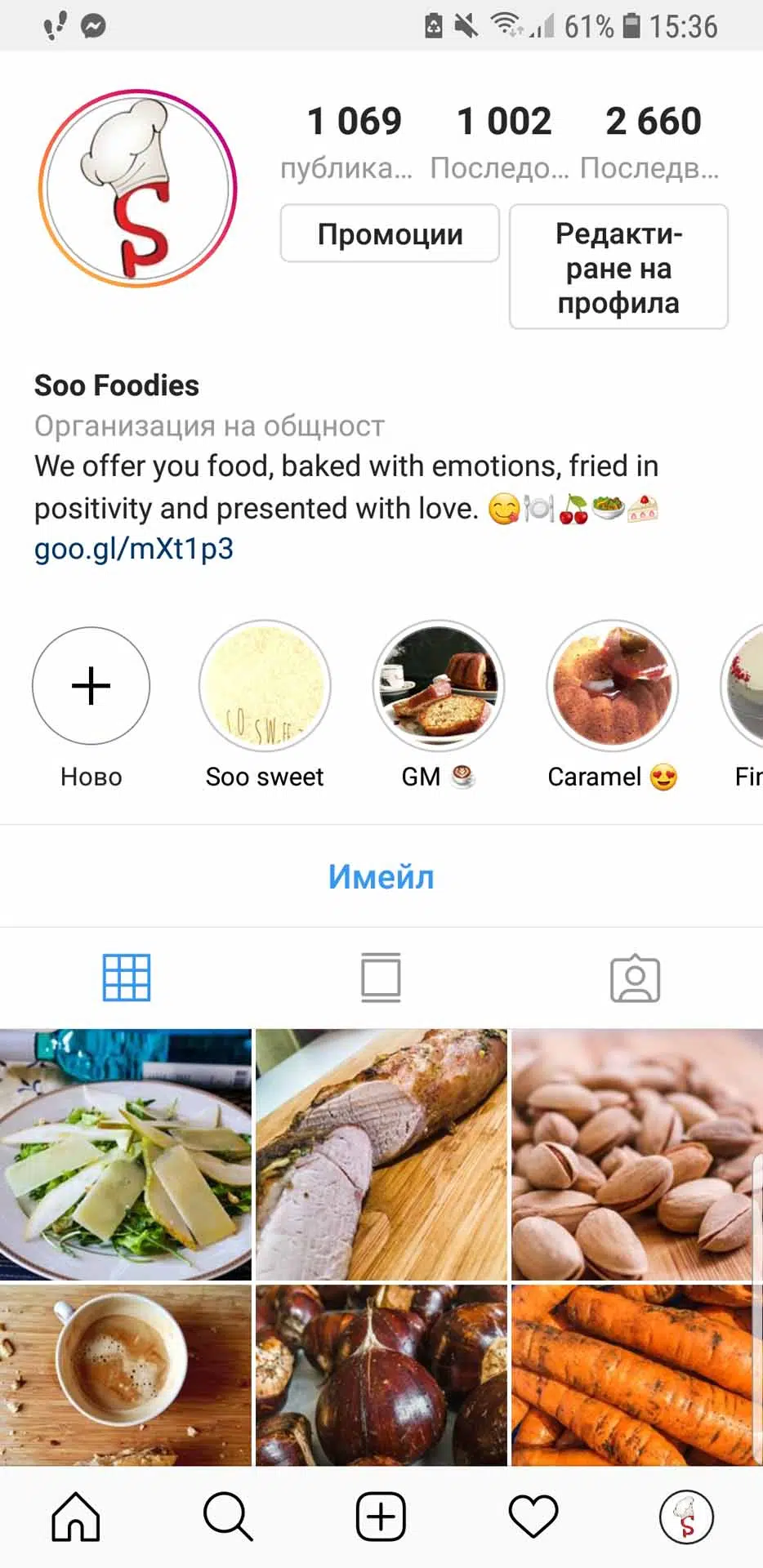The width and height of the screenshot is (763, 1568).
Task: Tap the Имейл contact button
Action: (381, 877)
